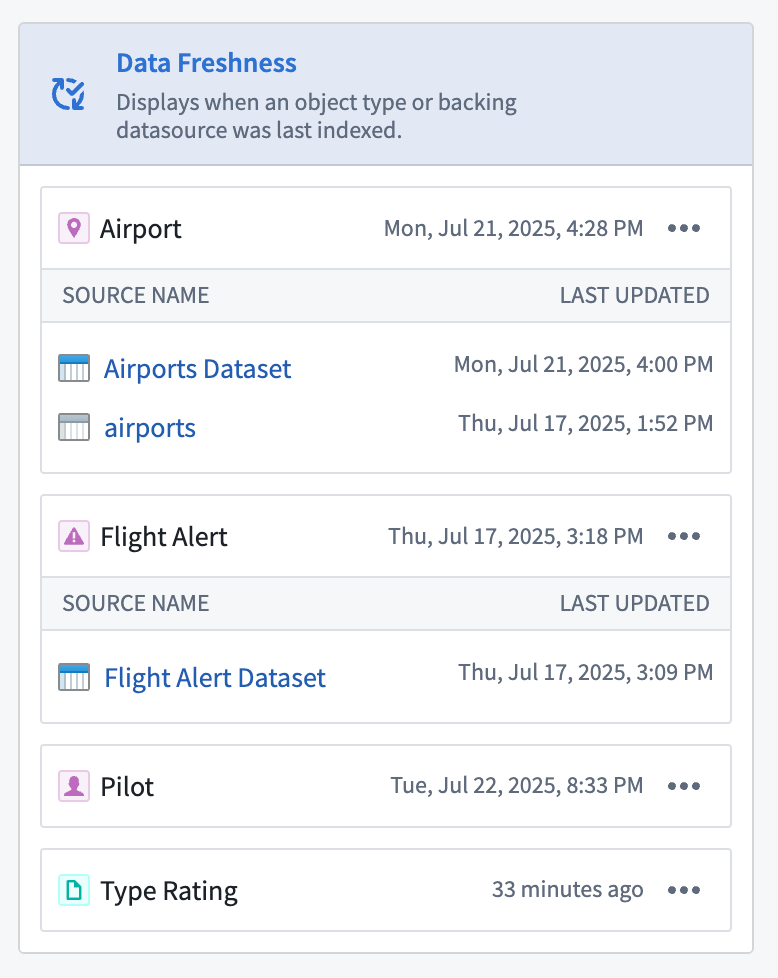Image resolution: width=778 pixels, height=978 pixels.
Task: Open the Pilot ellipsis menu
Action: click(684, 786)
